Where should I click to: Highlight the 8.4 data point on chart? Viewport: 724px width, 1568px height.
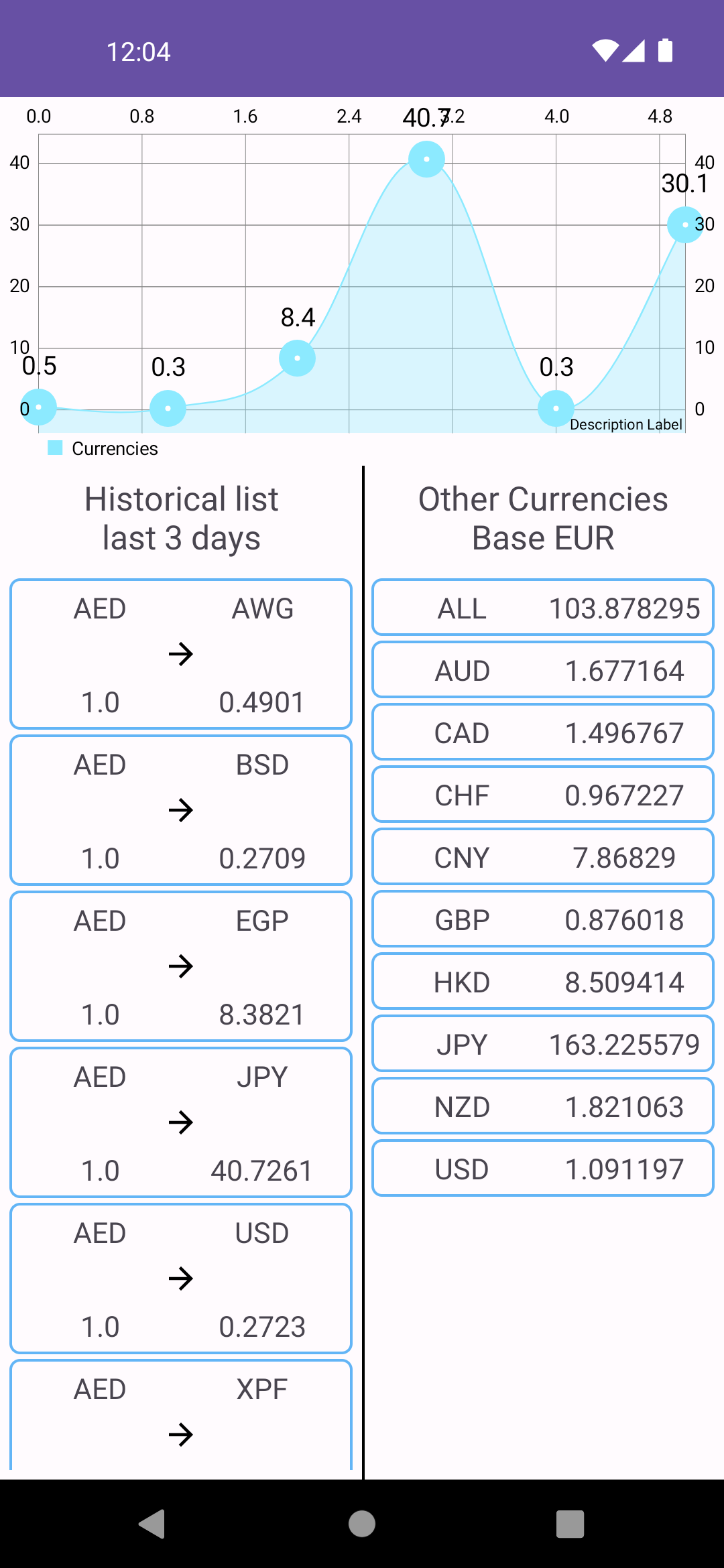(x=297, y=358)
